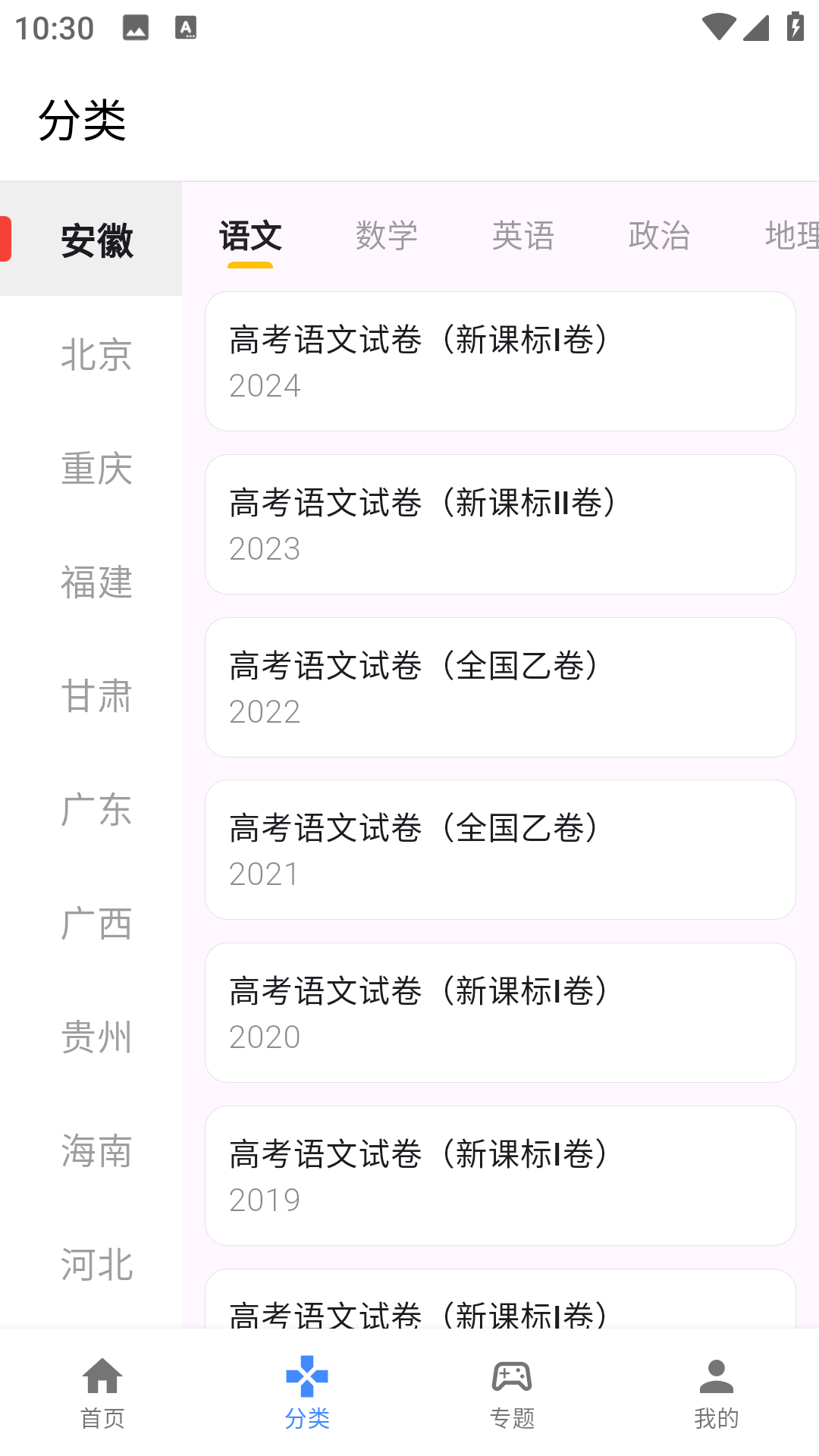819x1456 pixels.
Task: Select 北京 in the region list
Action: [x=96, y=355]
